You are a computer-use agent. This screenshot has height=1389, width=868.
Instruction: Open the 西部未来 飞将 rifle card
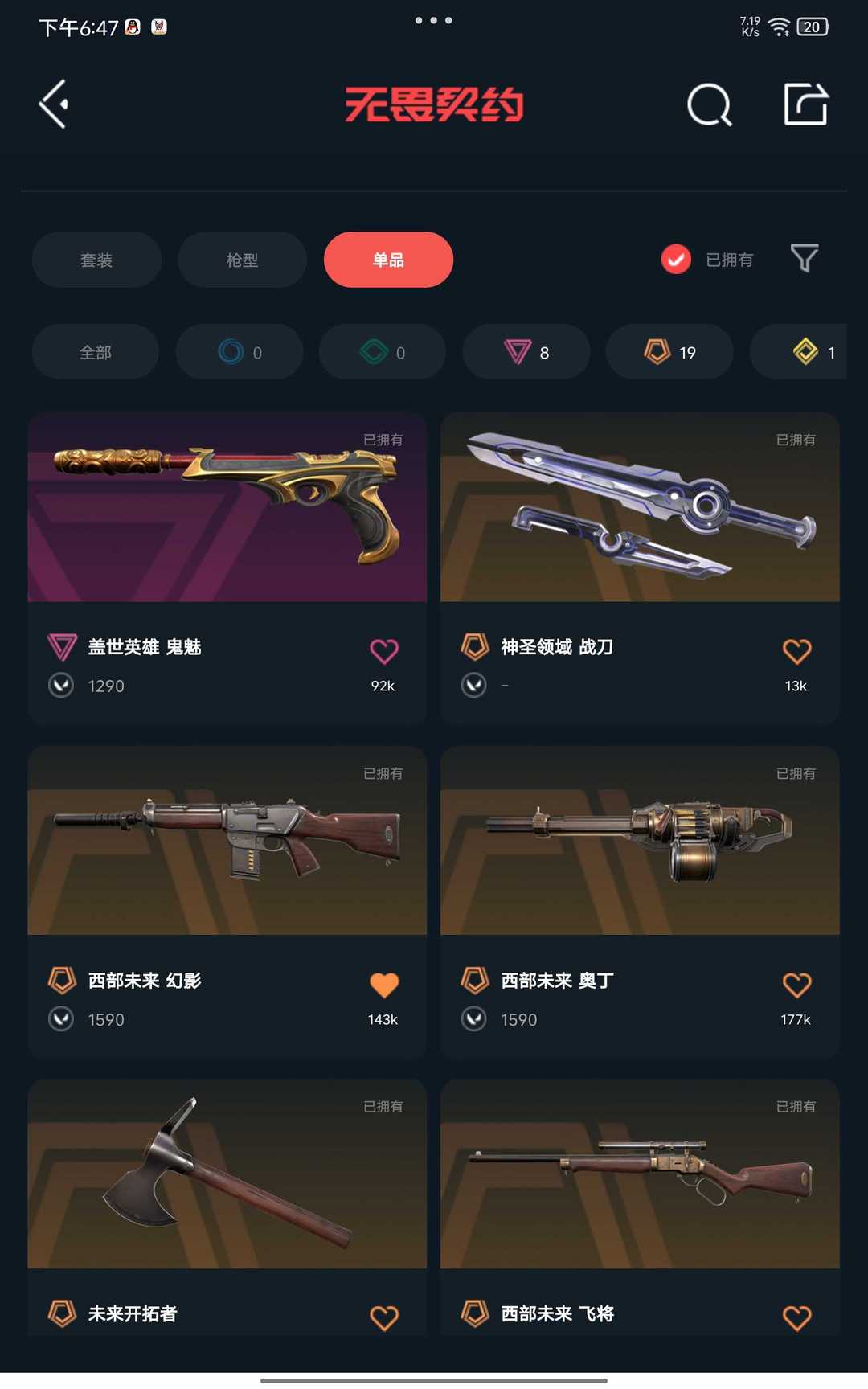point(640,1207)
